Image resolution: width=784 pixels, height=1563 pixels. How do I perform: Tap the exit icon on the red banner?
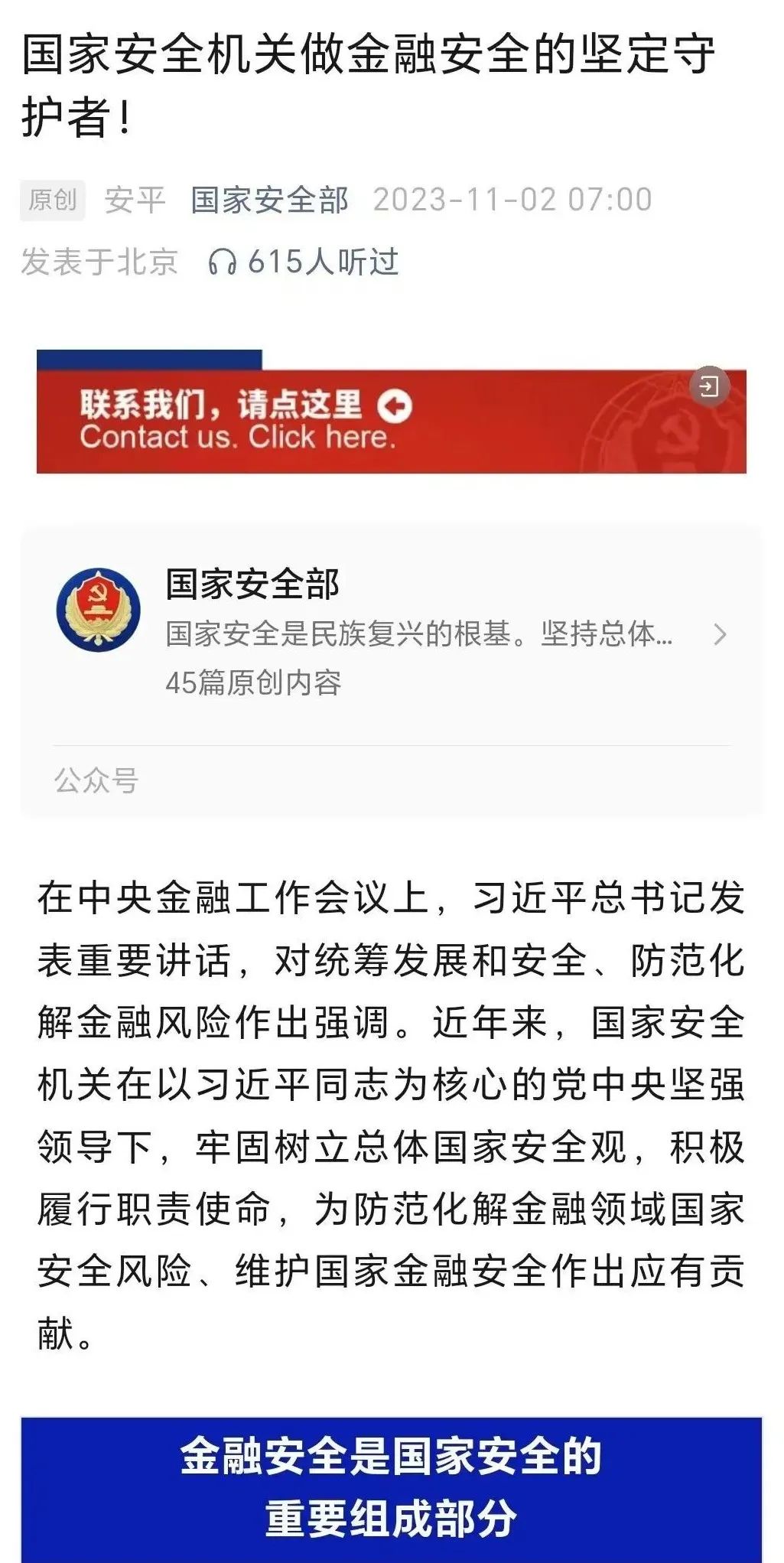(x=708, y=386)
